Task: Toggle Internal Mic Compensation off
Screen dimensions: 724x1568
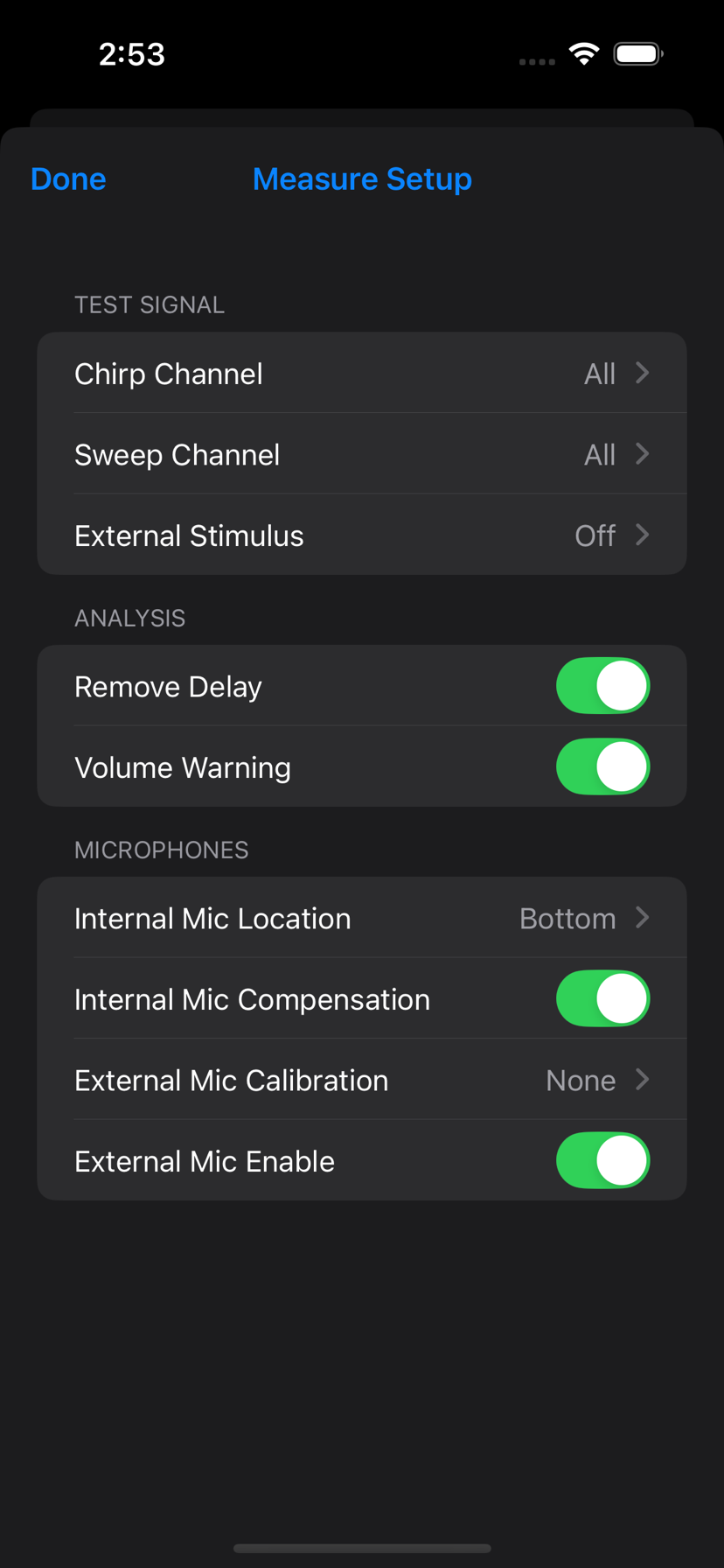Action: [x=602, y=999]
